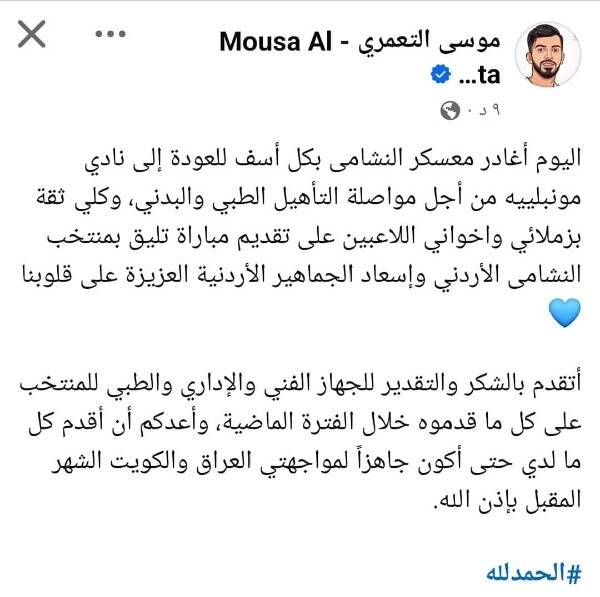Open Mousa Al-Tamari's profile picture
This screenshot has height=597, width=600.
(x=548, y=55)
